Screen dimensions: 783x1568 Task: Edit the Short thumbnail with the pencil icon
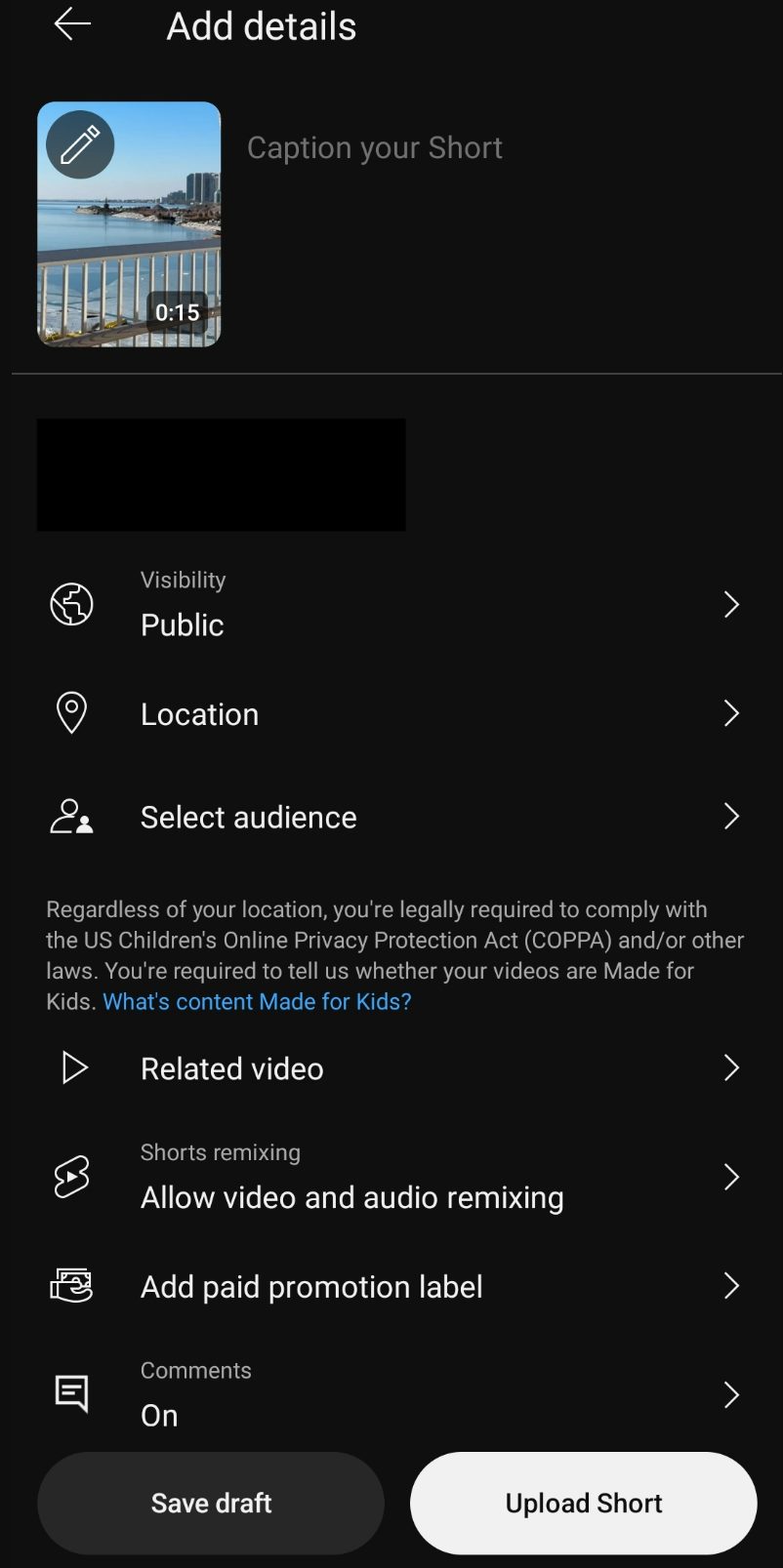click(80, 145)
